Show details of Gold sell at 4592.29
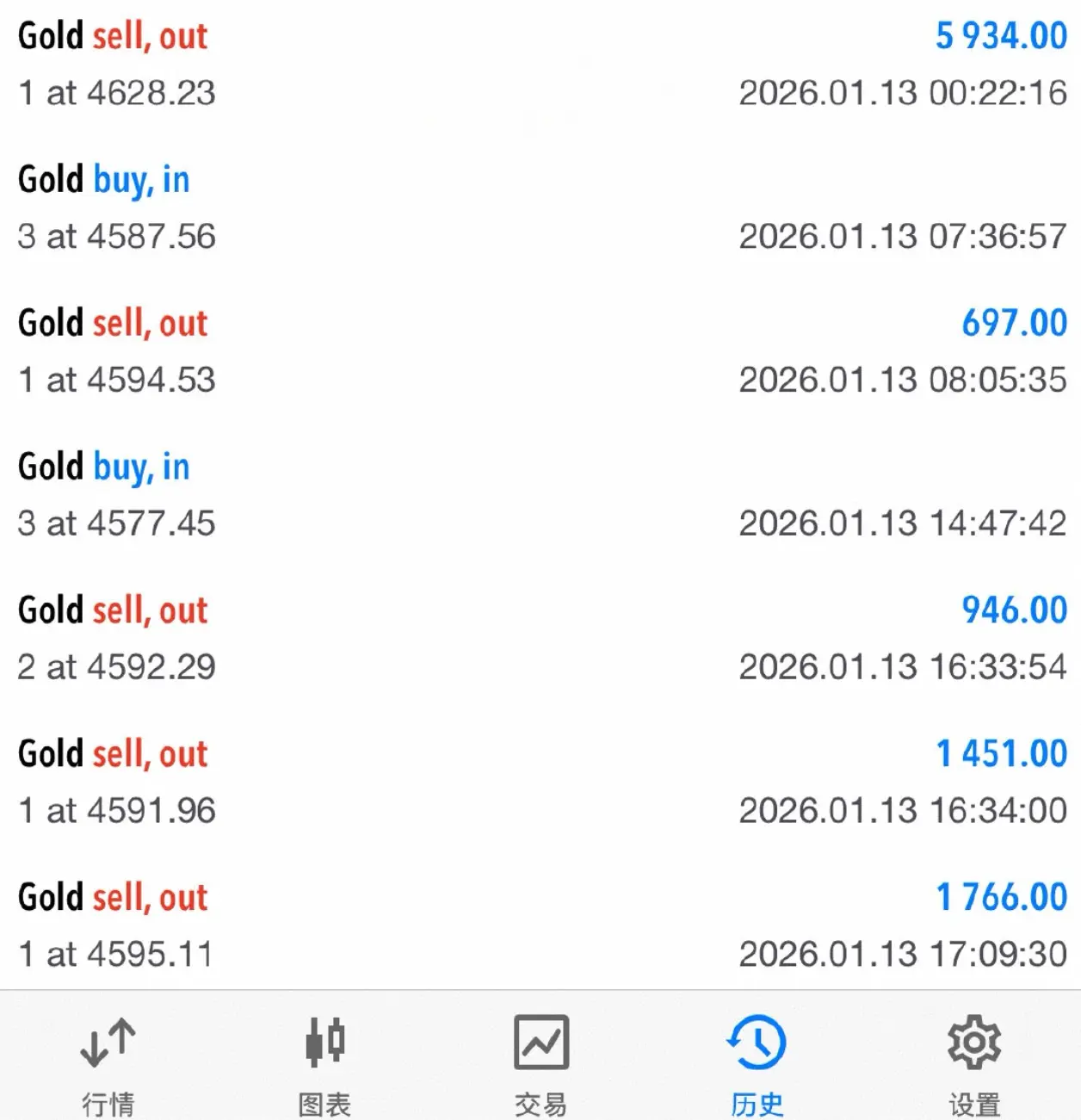The height and width of the screenshot is (1120, 1081). click(x=540, y=638)
